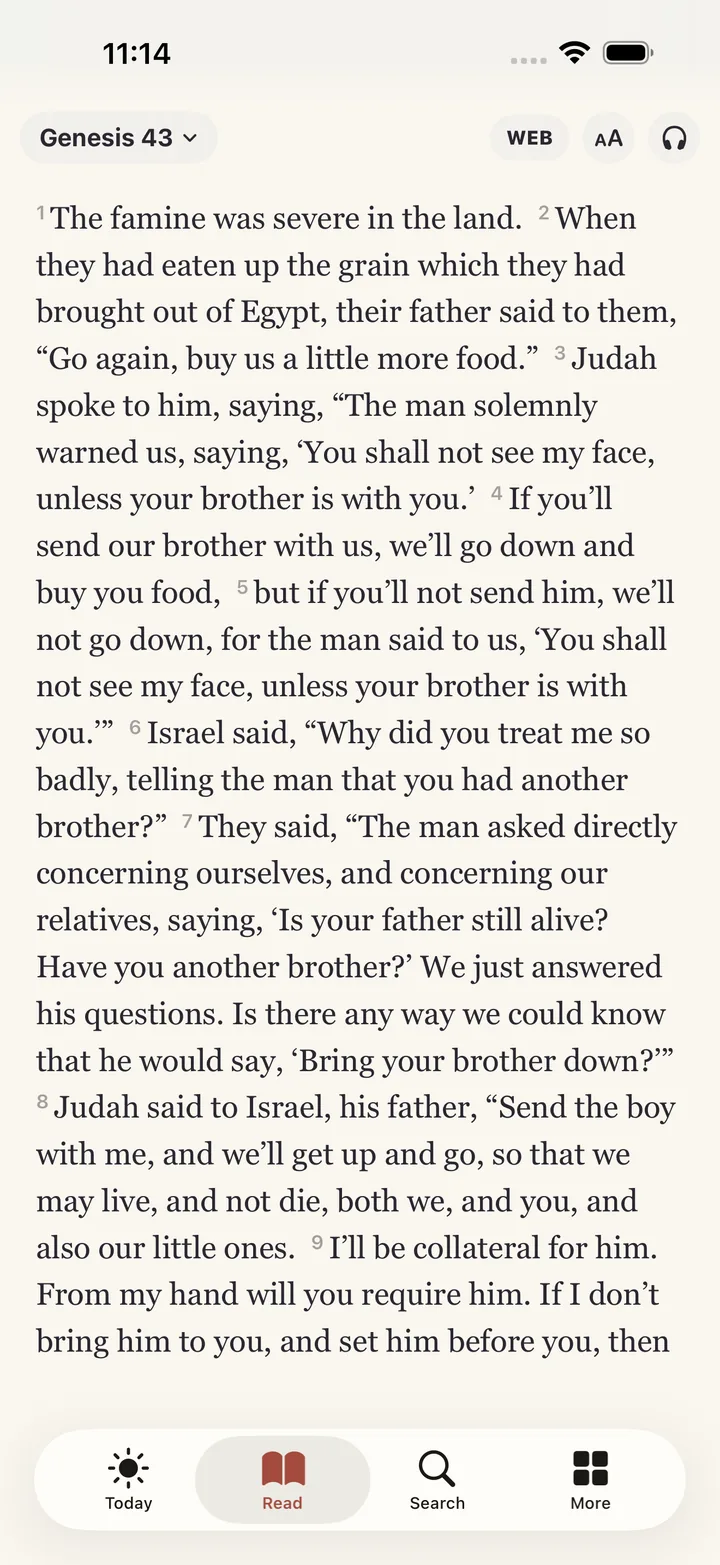Switch to the Today tab
Image resolution: width=720 pixels, height=1565 pixels.
(x=128, y=1480)
